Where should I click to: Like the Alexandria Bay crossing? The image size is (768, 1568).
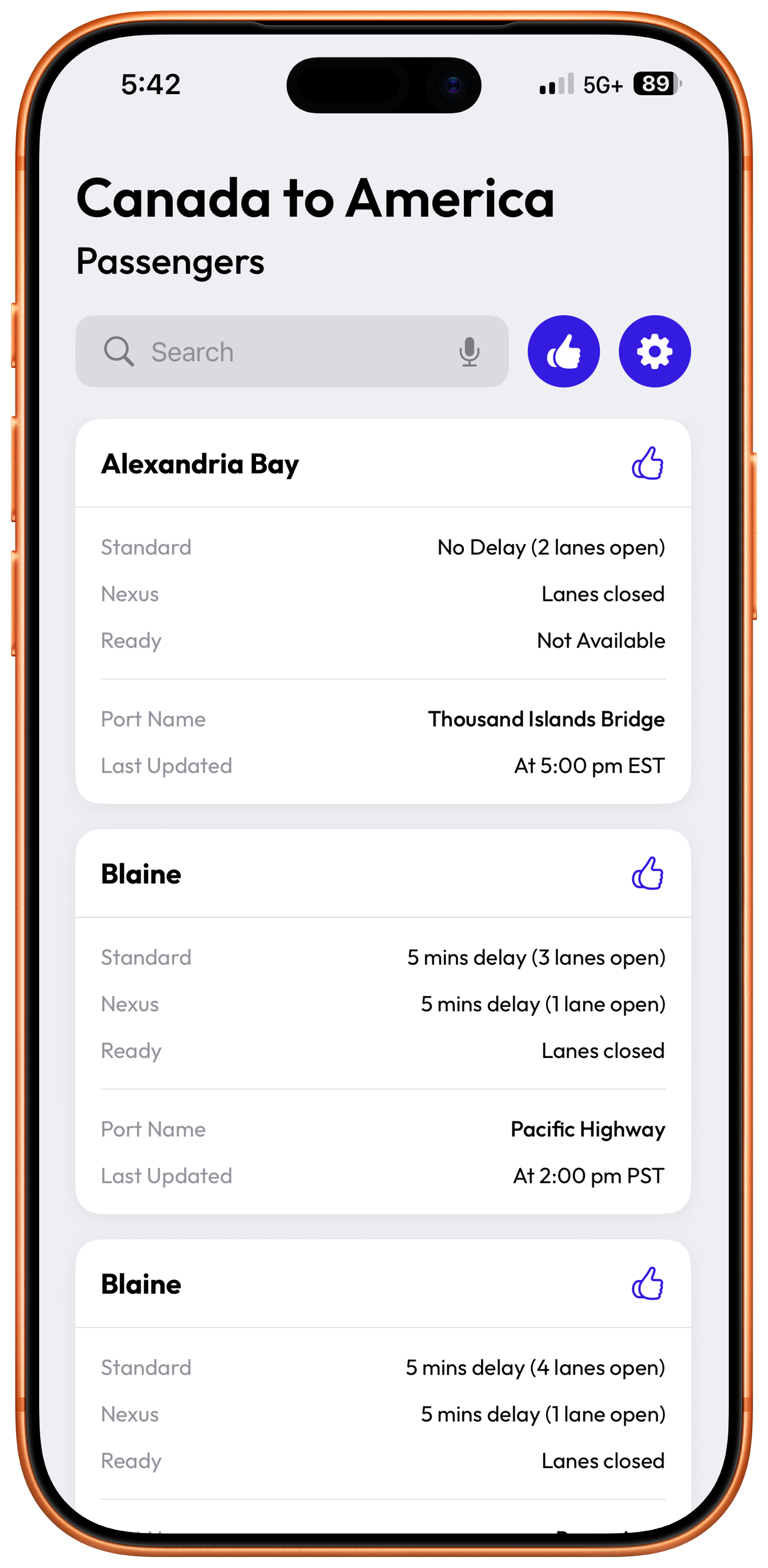[x=647, y=463]
